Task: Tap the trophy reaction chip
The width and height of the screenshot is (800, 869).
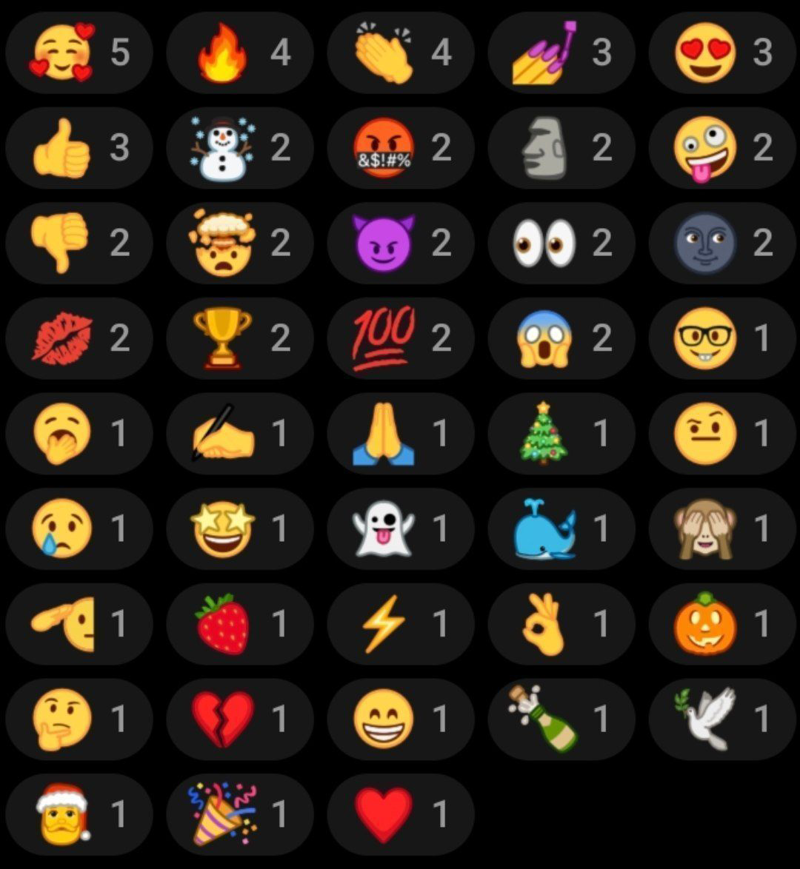Action: (x=240, y=338)
